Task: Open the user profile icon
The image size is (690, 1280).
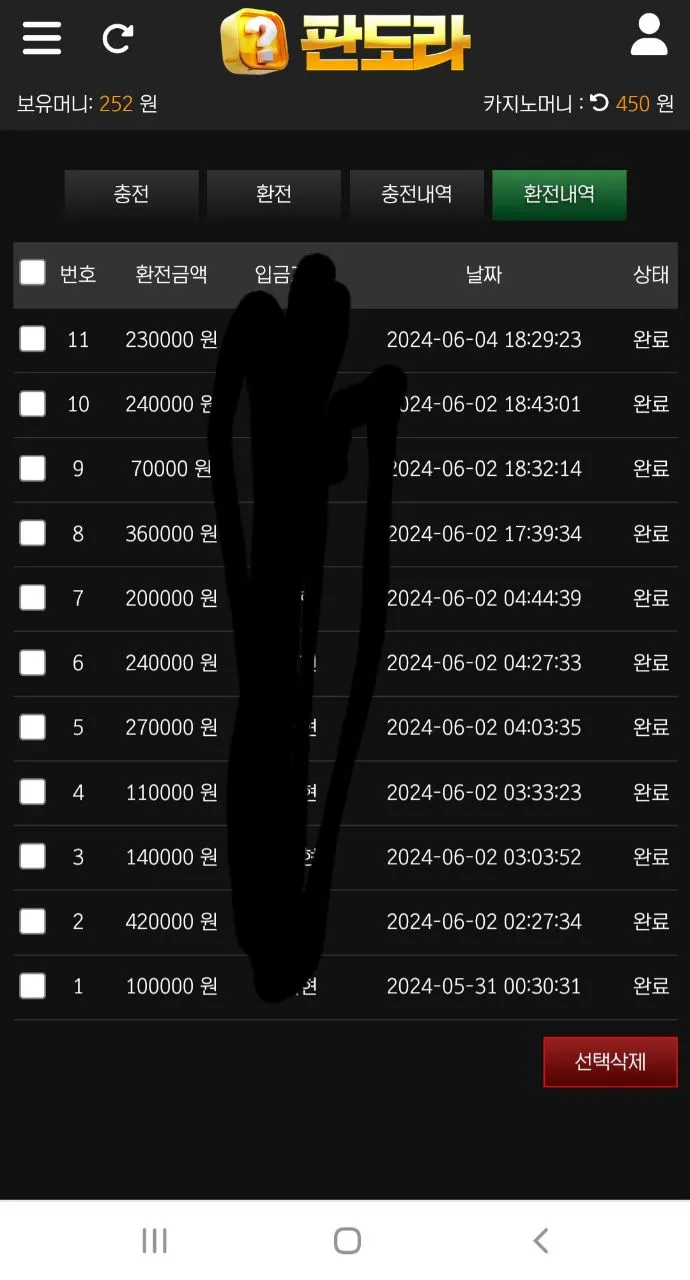Action: 649,35
